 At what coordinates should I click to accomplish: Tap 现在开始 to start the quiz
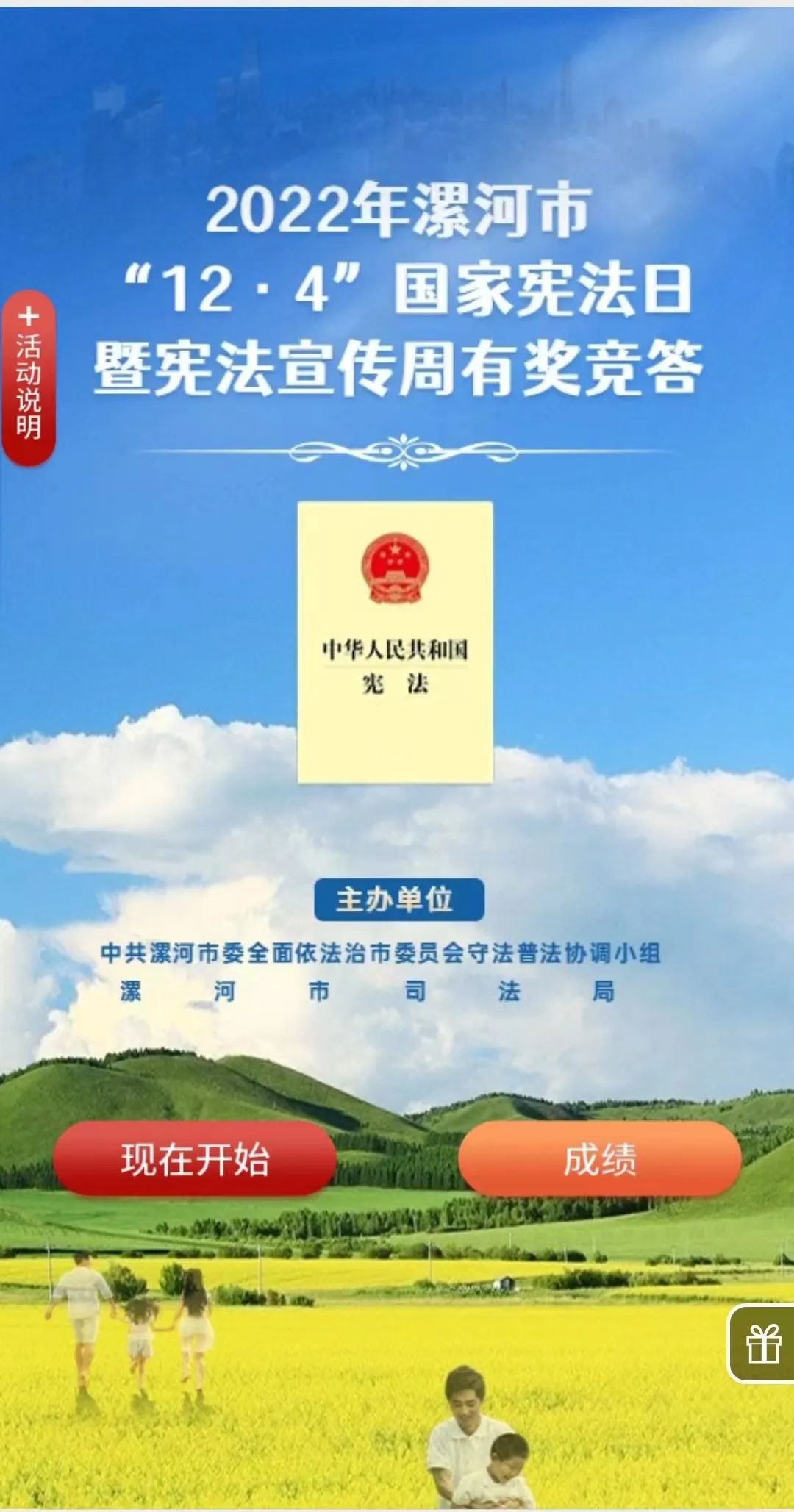(x=195, y=1159)
